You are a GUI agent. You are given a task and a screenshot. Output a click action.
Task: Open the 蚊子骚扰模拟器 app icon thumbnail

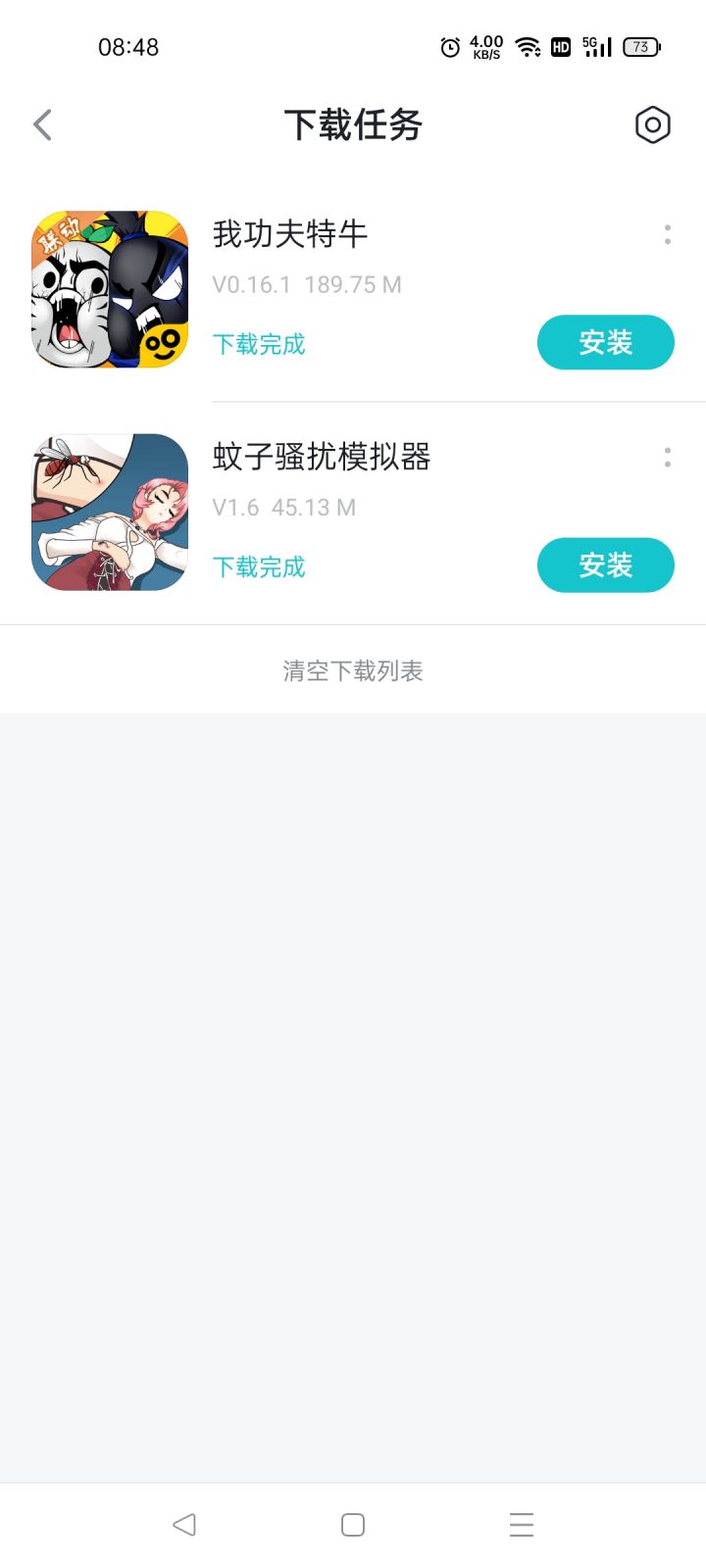pos(109,511)
